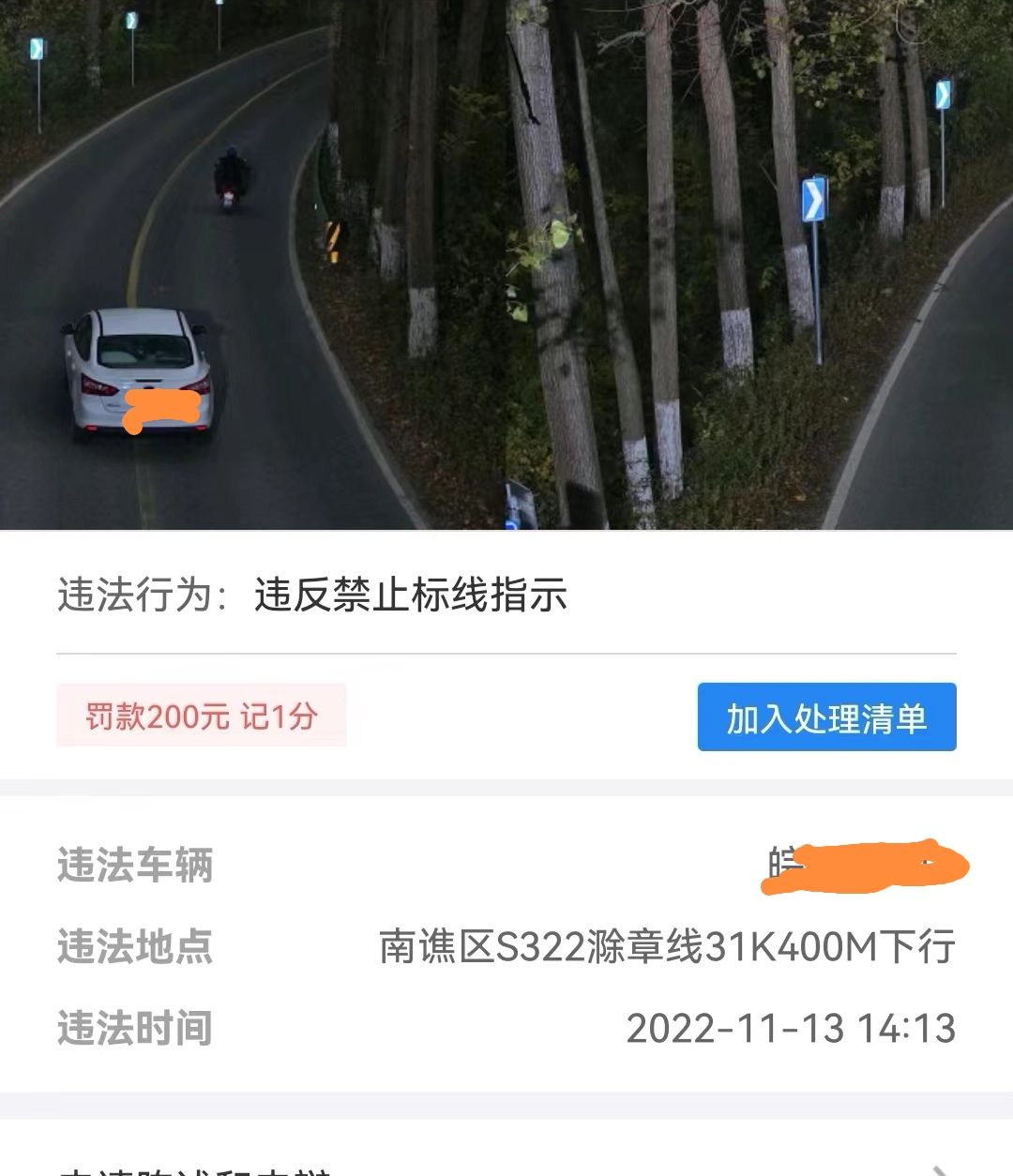Open the violation photo showing the white car
Image resolution: width=1013 pixels, height=1176 pixels.
[x=251, y=264]
